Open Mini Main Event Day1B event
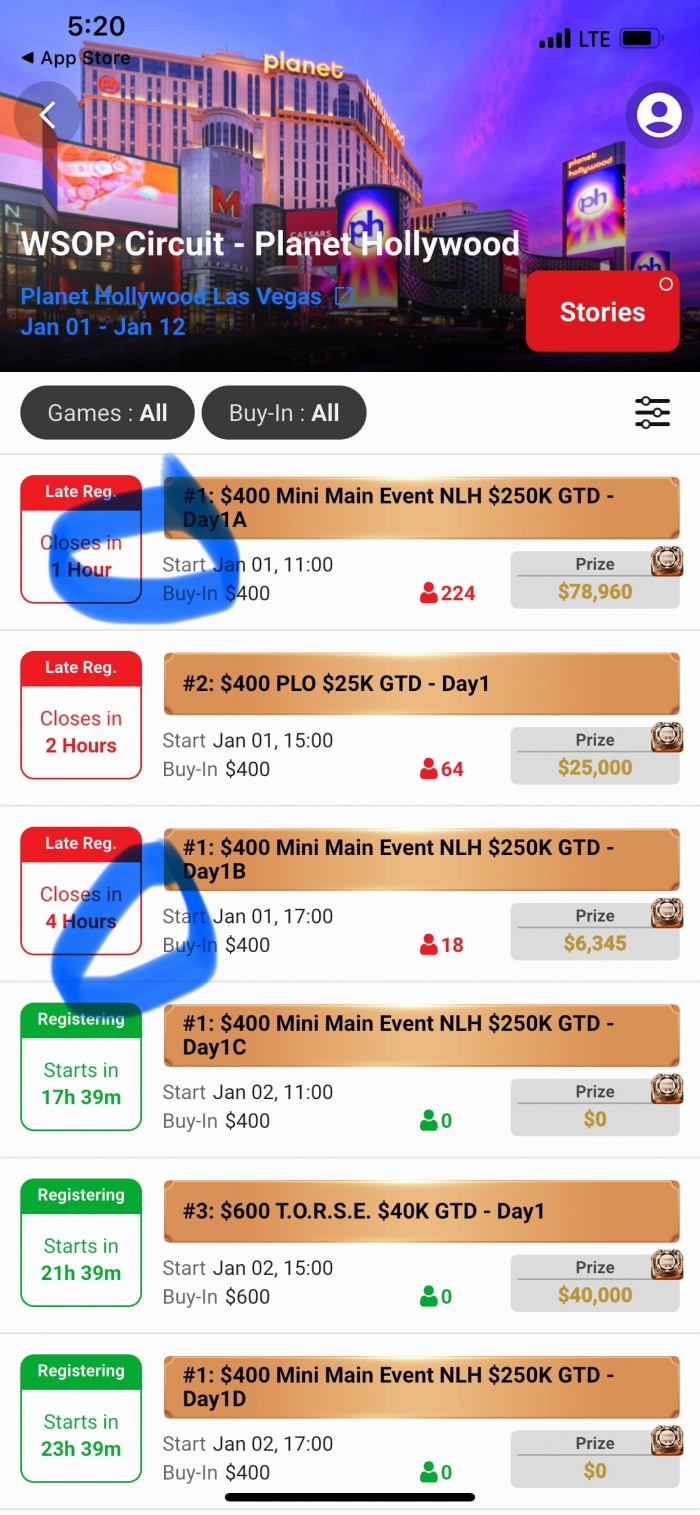 click(421, 859)
